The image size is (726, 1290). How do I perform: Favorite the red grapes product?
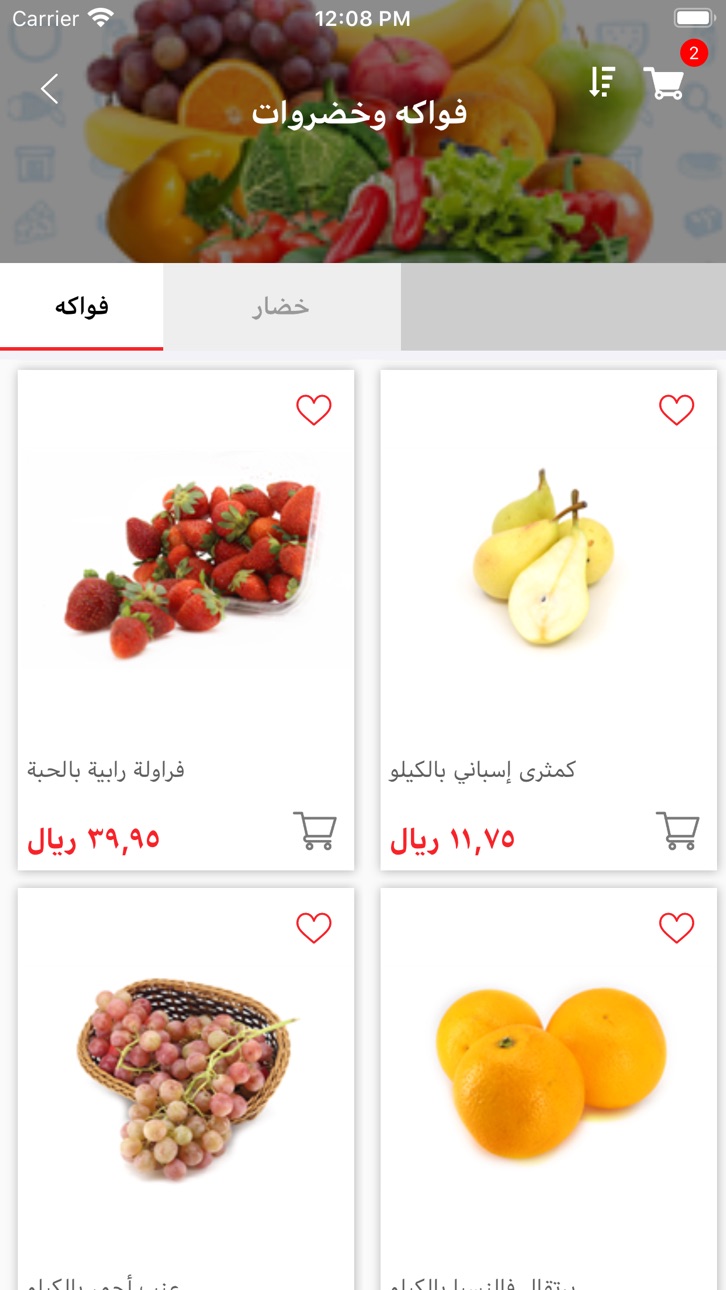pyautogui.click(x=314, y=928)
